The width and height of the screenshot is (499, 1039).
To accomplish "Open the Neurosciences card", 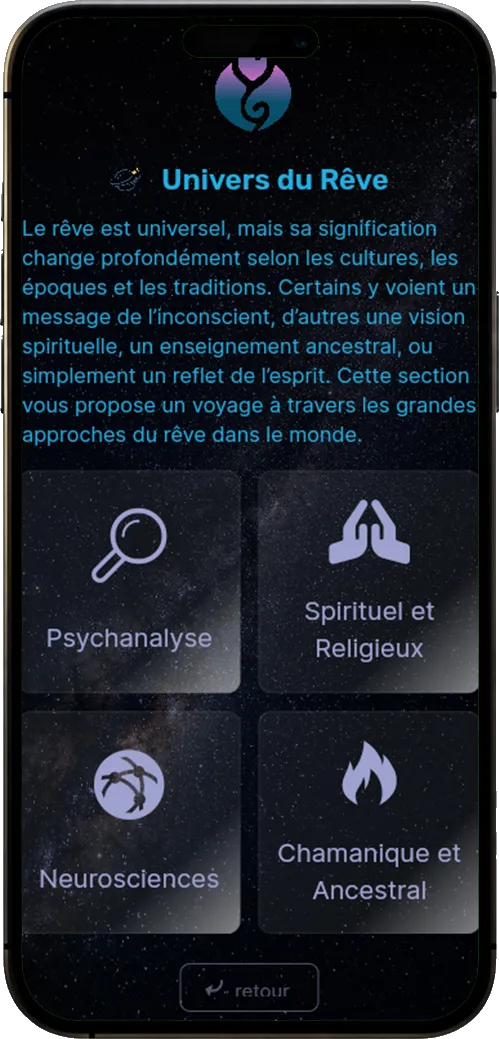I will pyautogui.click(x=131, y=822).
